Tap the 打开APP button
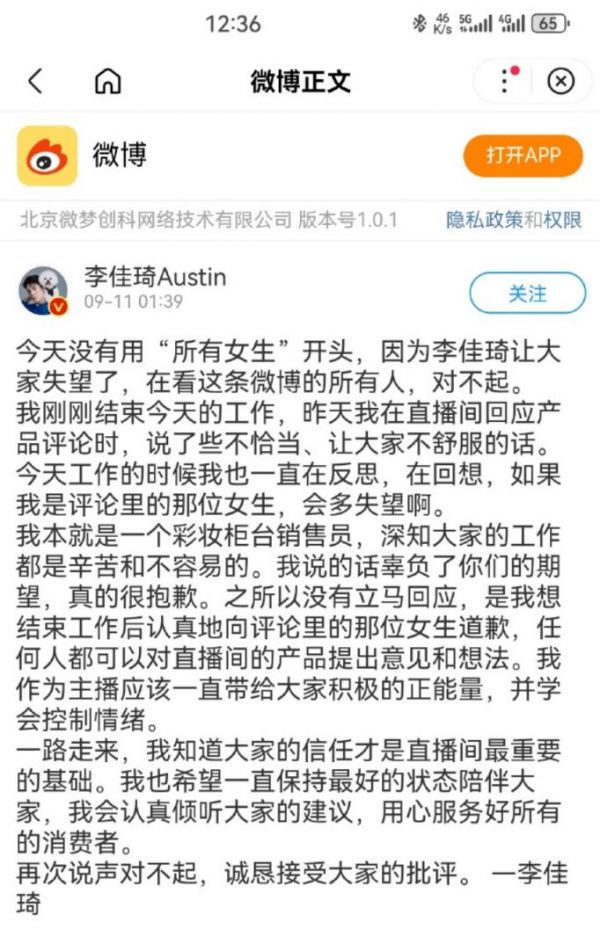 pos(523,155)
